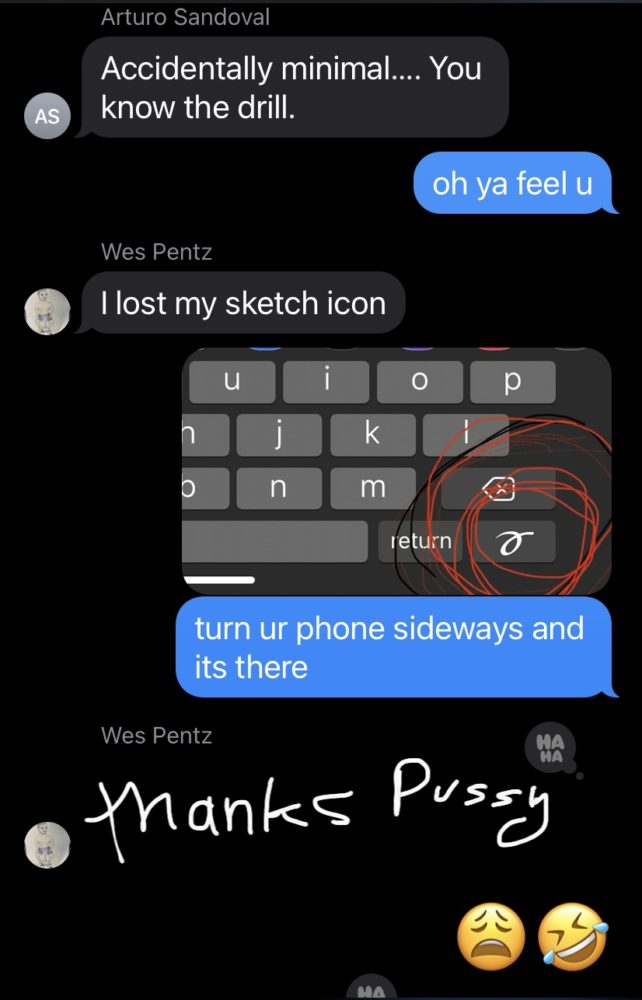Open Wes Pentz's avatar beside sketch icon message

coord(47,311)
